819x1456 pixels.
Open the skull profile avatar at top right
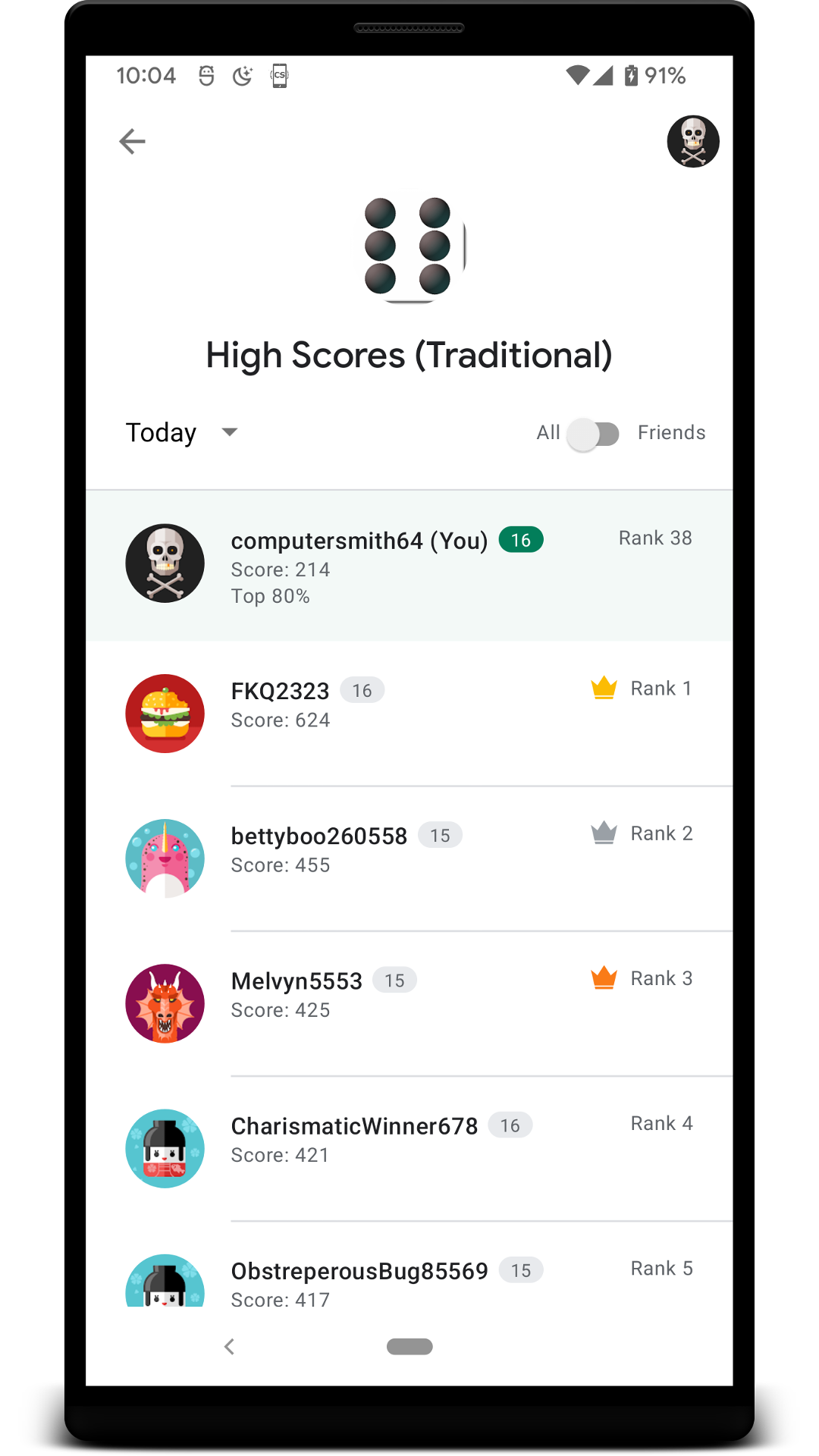pyautogui.click(x=692, y=142)
